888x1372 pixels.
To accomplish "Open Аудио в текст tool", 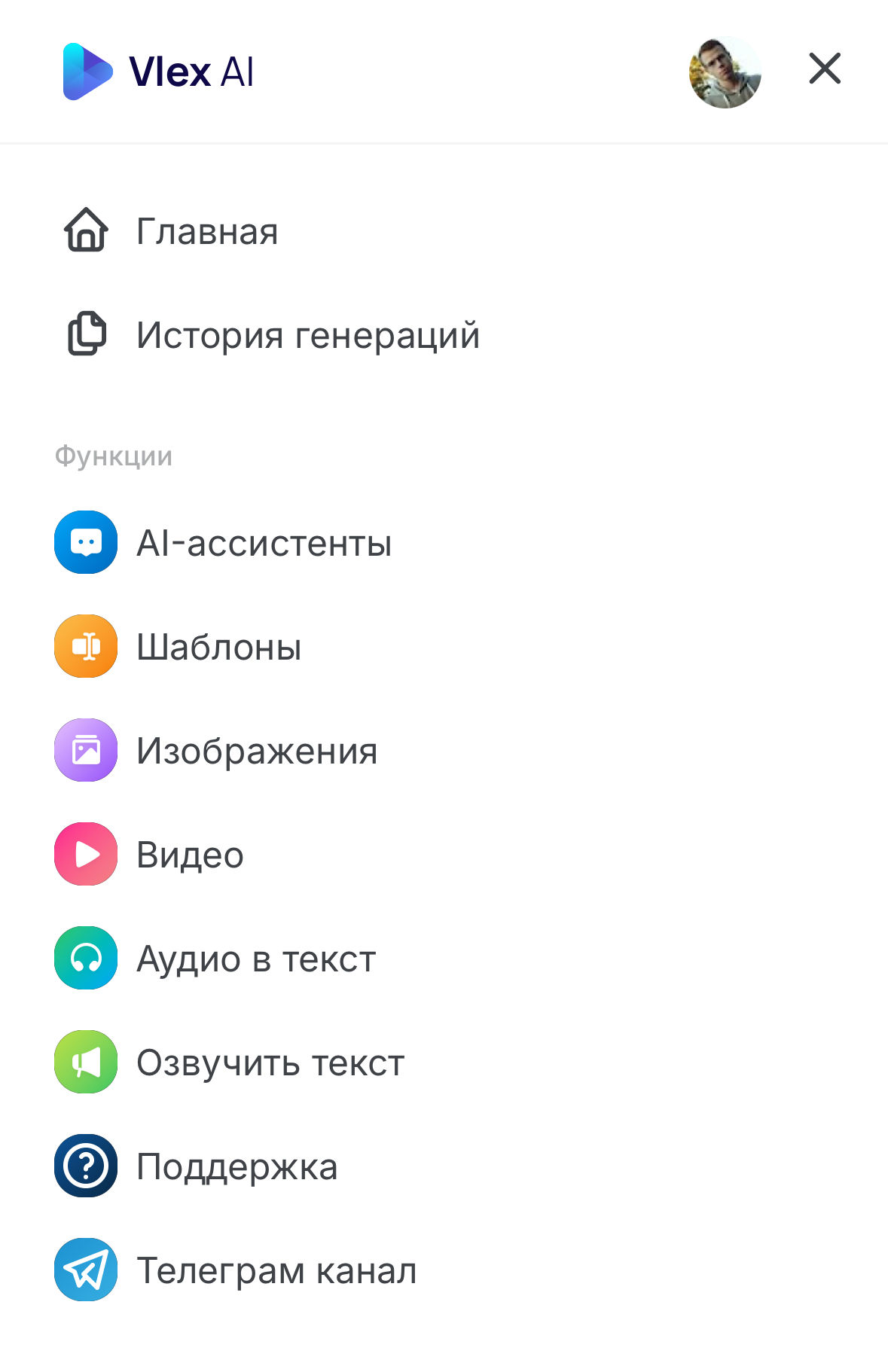I will click(255, 959).
